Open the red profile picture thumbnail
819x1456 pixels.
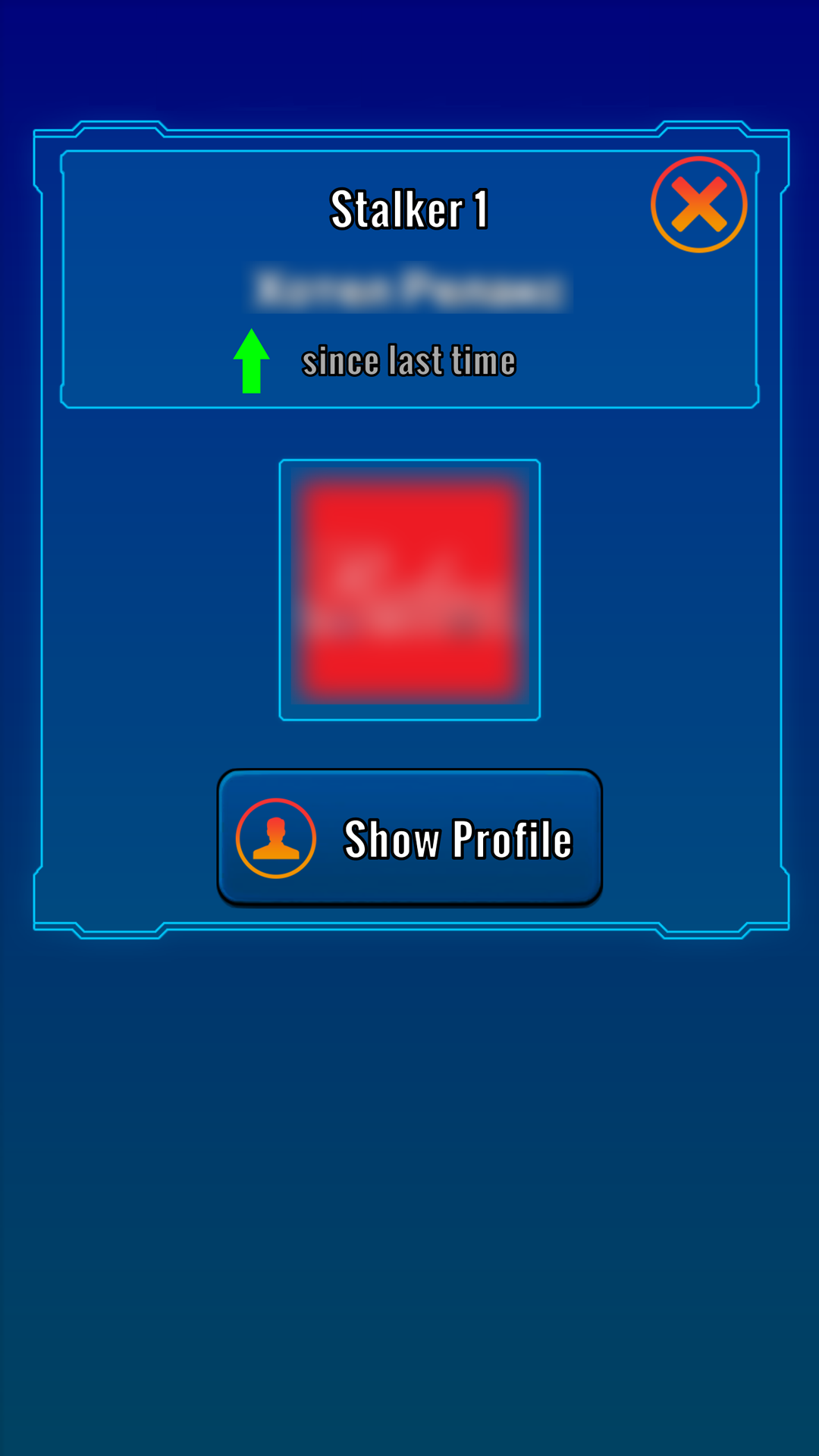[x=409, y=588]
